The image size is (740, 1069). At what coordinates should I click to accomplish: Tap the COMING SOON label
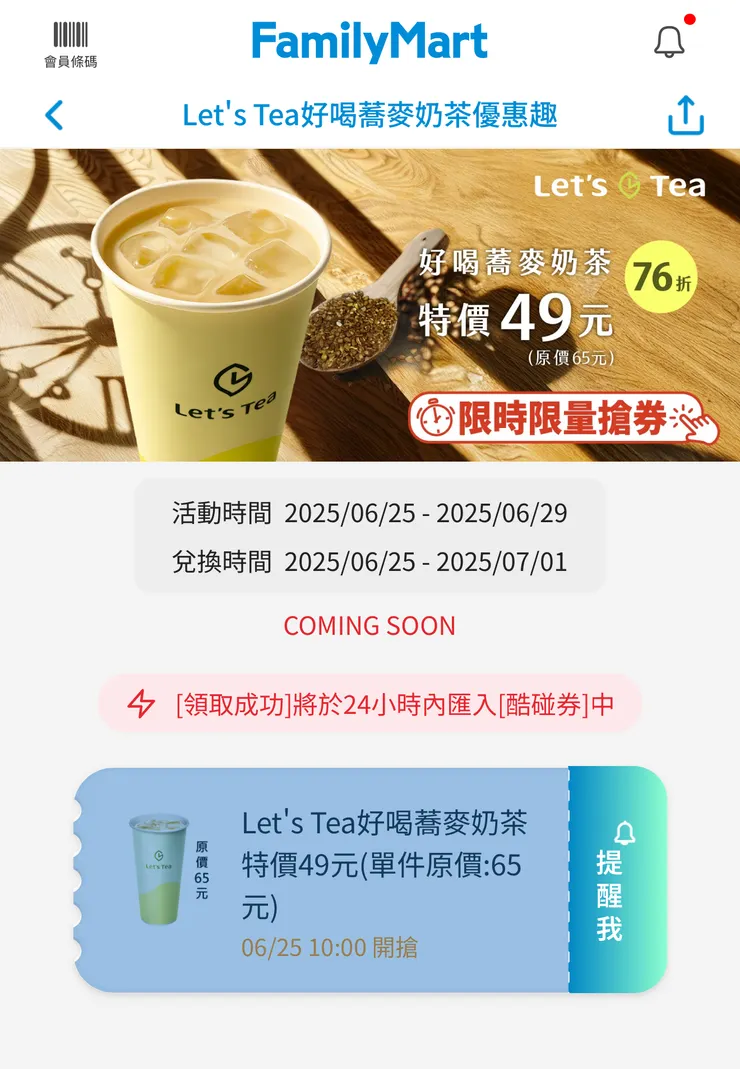point(369,625)
